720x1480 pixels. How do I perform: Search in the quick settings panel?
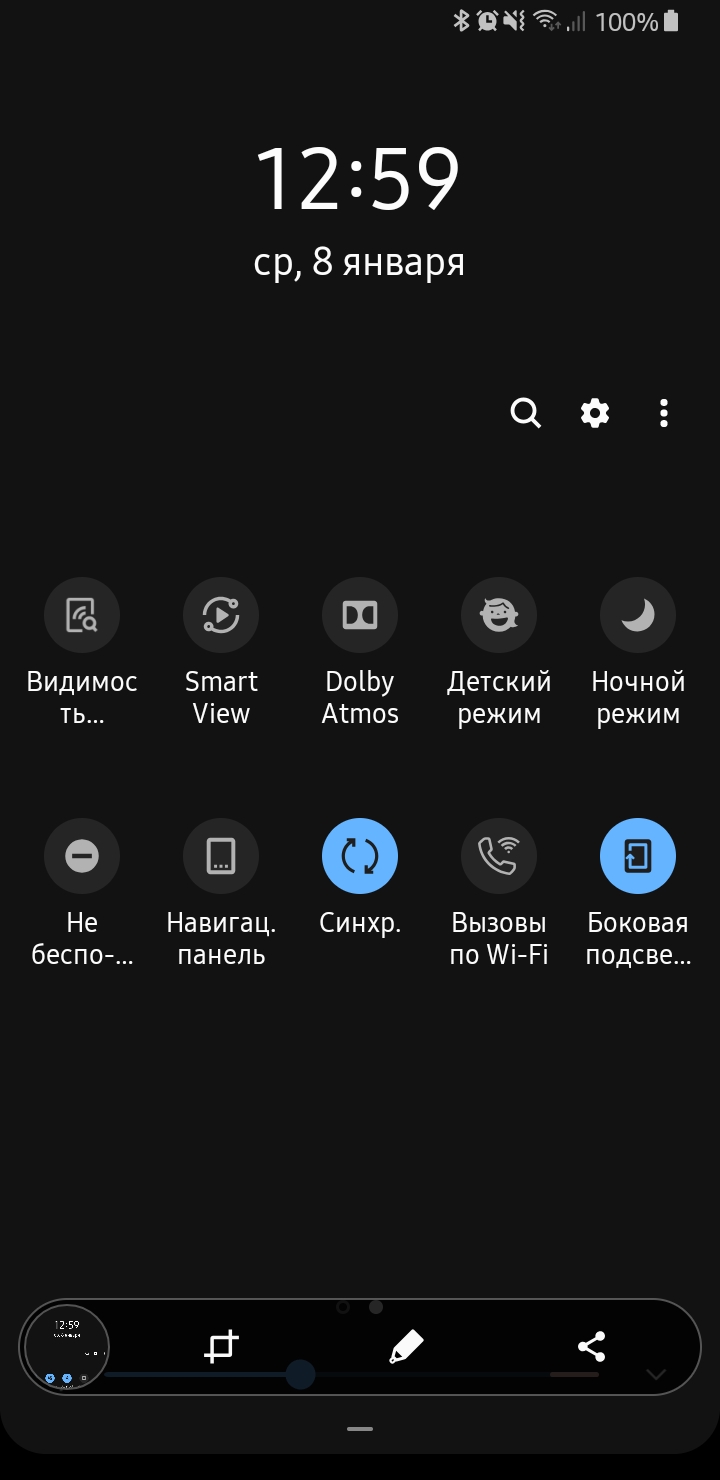[525, 413]
